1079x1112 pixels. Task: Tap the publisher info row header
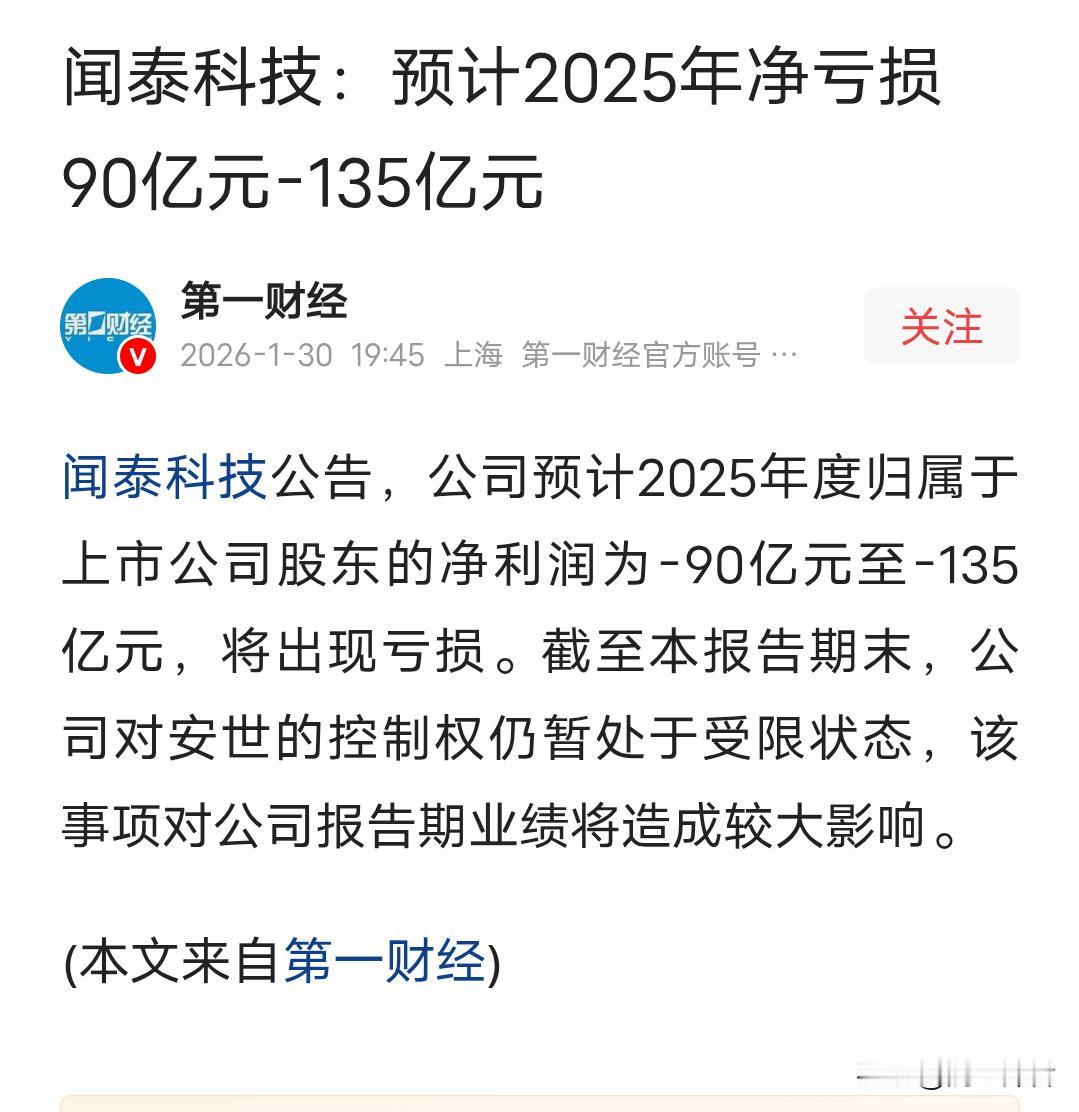coord(400,325)
